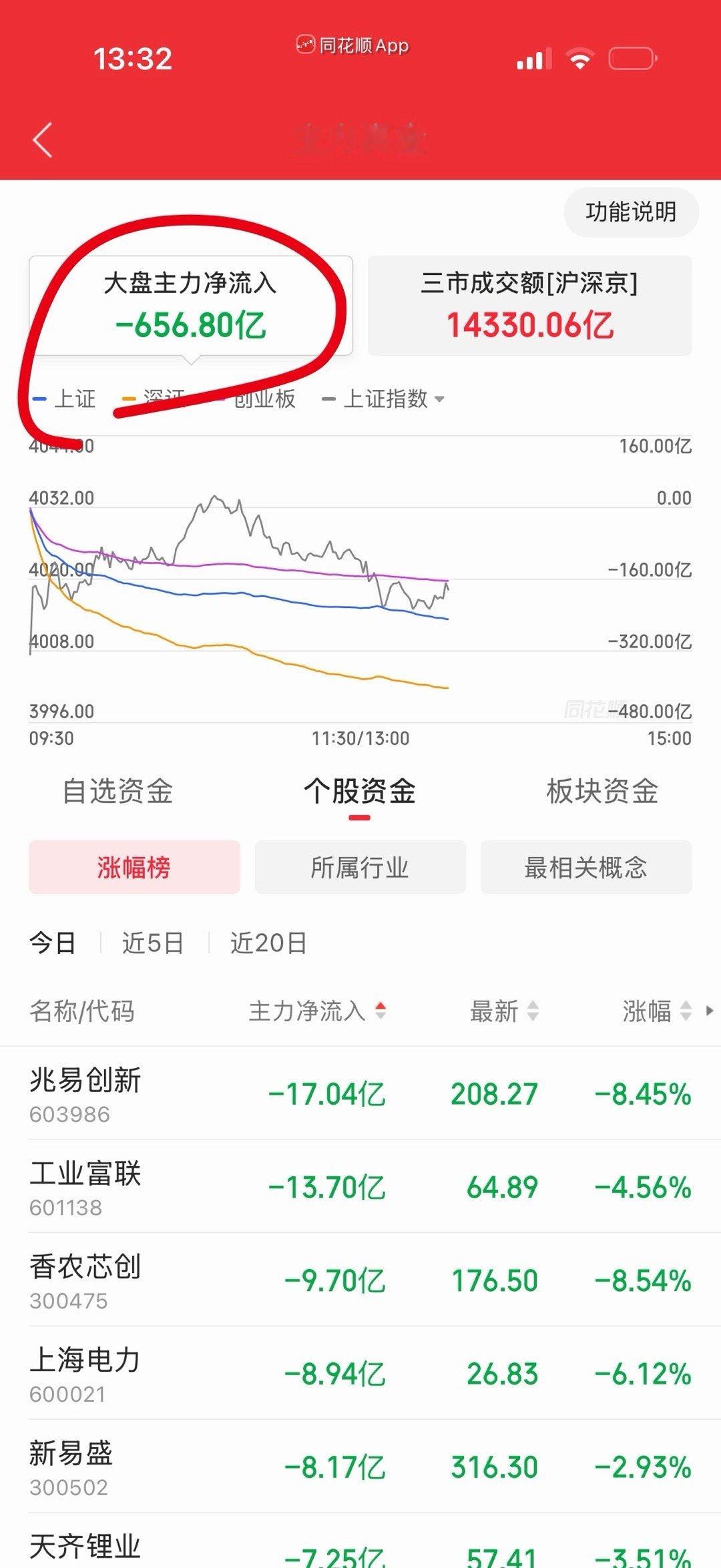Tap the Wi-Fi icon in the status bar
This screenshot has width=721, height=1568.
[580, 59]
